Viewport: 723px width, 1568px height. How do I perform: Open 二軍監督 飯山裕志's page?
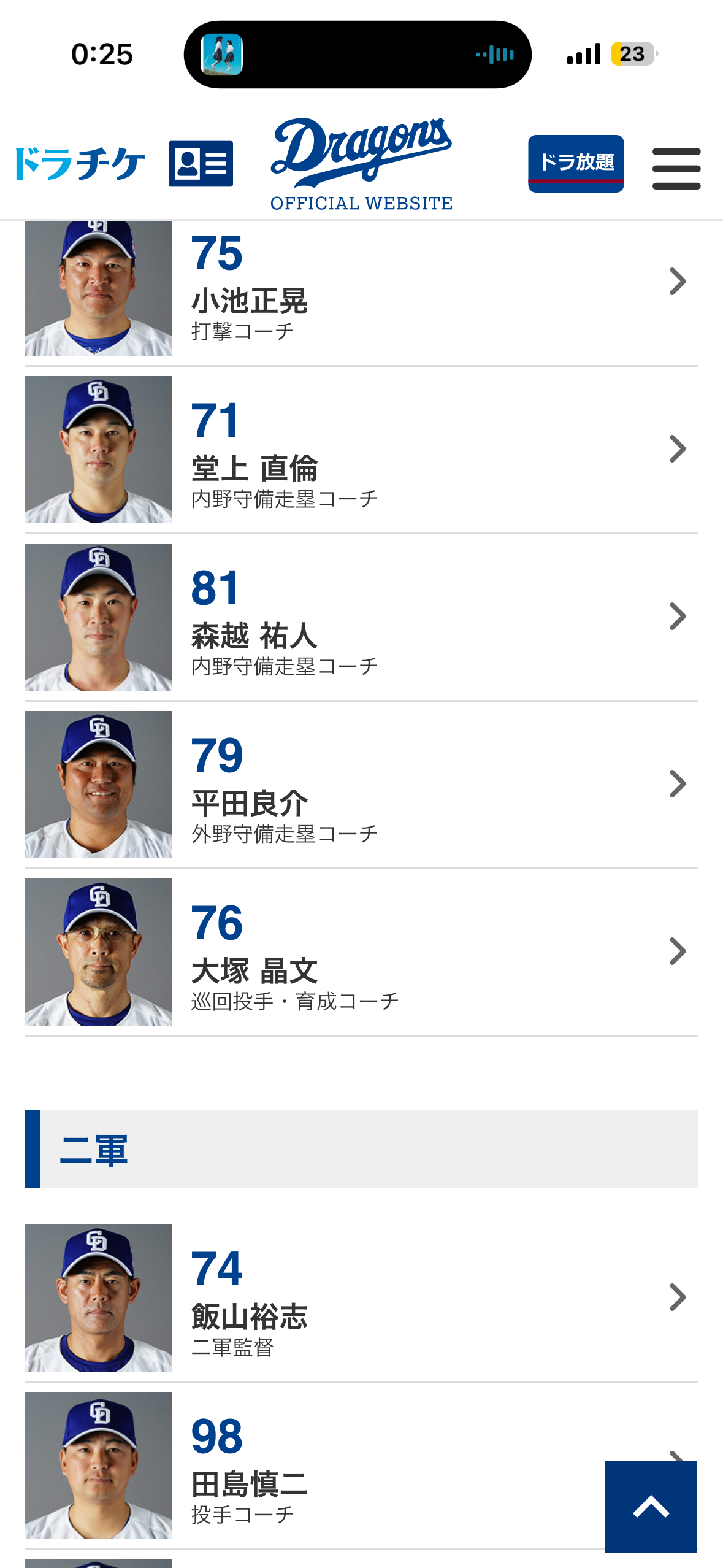pyautogui.click(x=361, y=1298)
